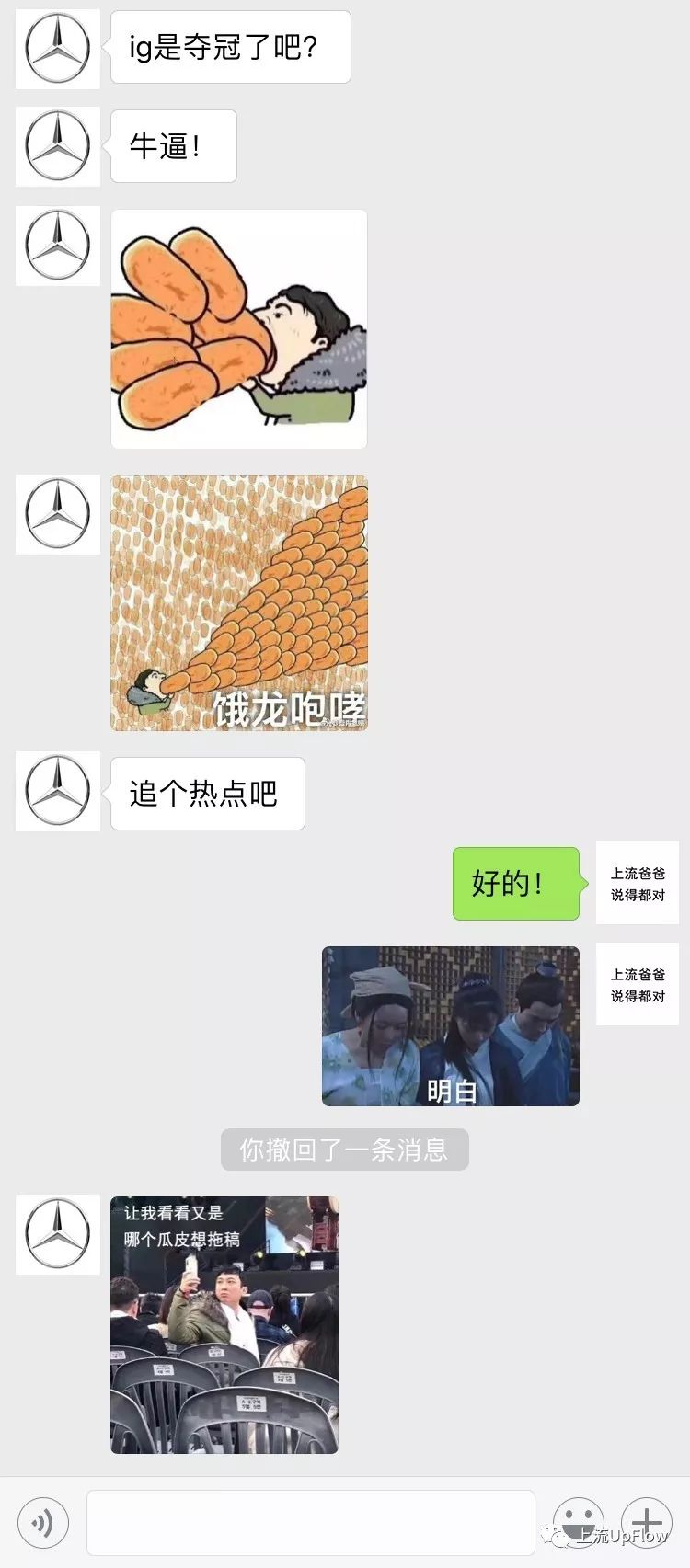
Task: Open the 饿龙咆哮 sticker image
Action: click(239, 603)
